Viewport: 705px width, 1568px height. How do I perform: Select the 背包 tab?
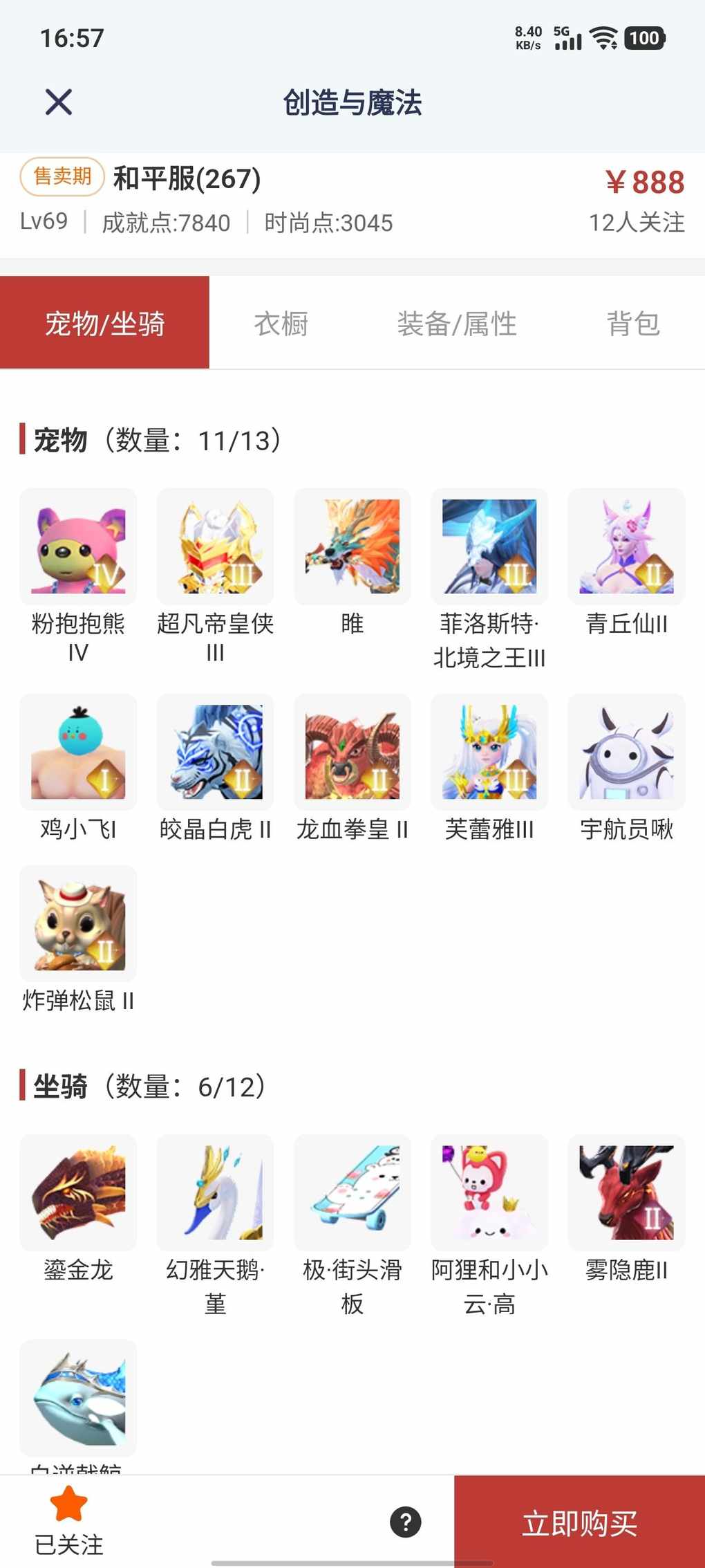[633, 324]
